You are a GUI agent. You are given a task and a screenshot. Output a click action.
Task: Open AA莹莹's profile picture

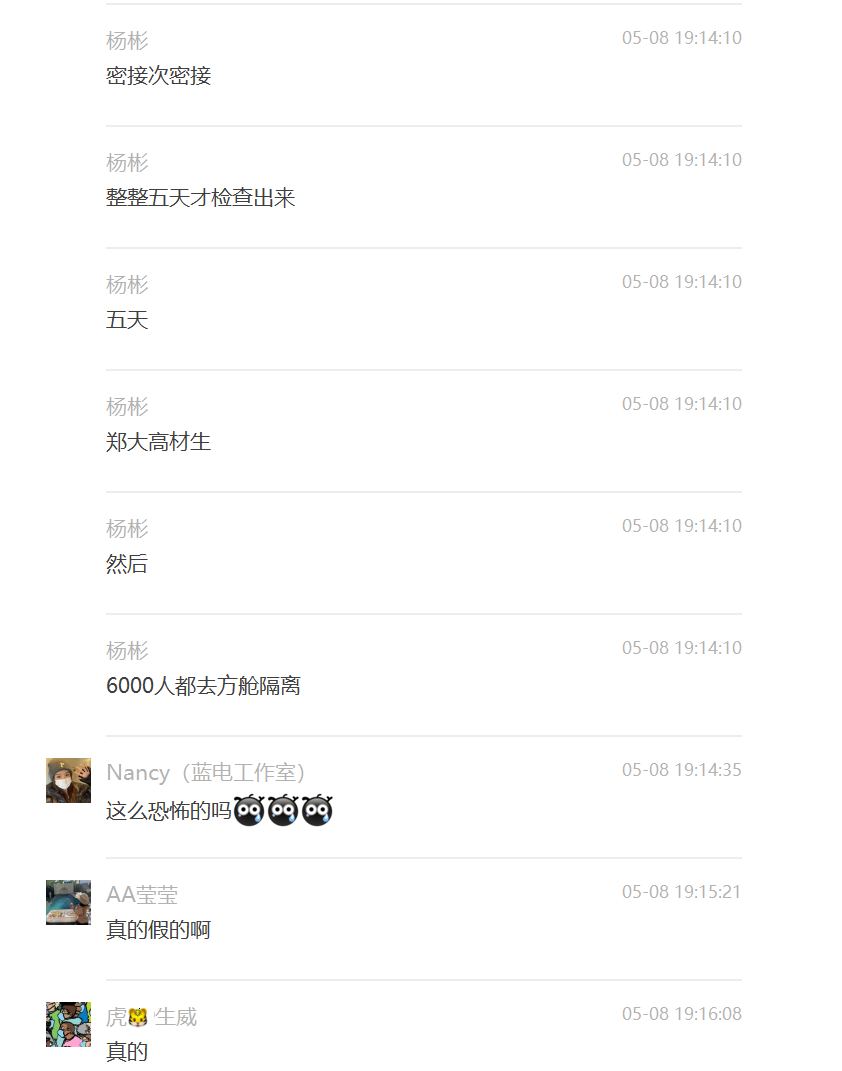point(68,902)
